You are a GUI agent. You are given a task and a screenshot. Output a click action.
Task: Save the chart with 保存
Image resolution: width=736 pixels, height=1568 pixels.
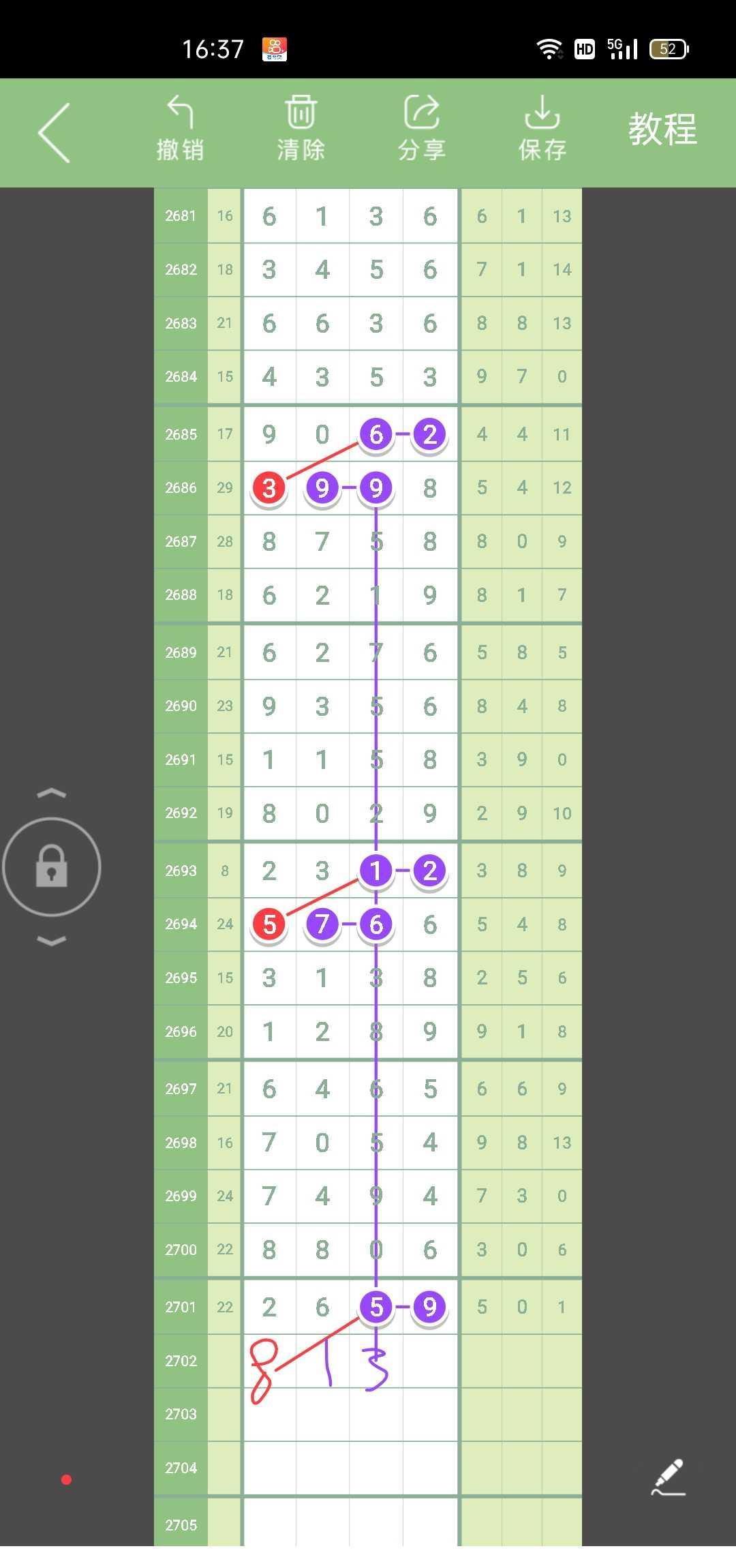(542, 130)
